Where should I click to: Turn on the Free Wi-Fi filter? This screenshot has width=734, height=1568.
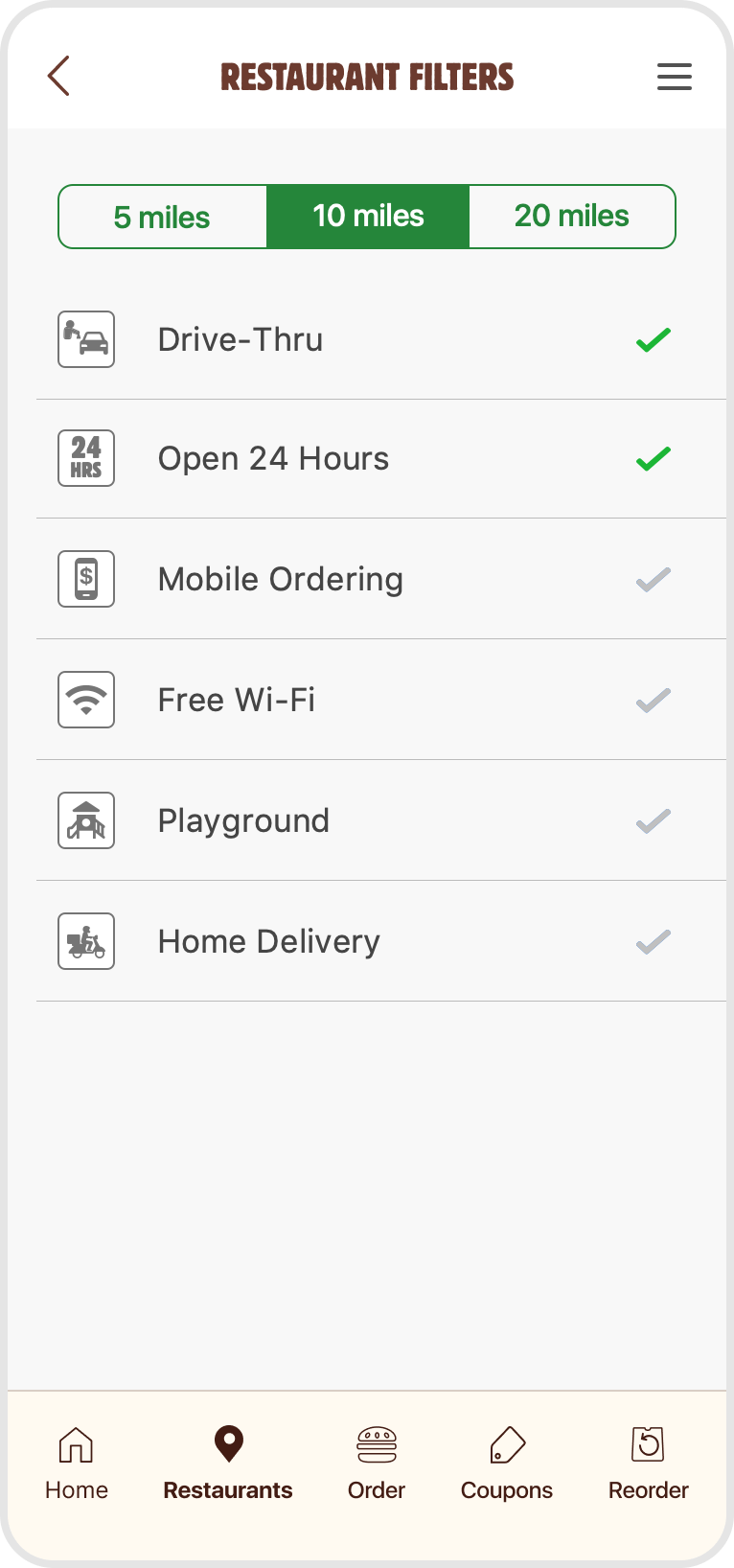click(x=653, y=701)
